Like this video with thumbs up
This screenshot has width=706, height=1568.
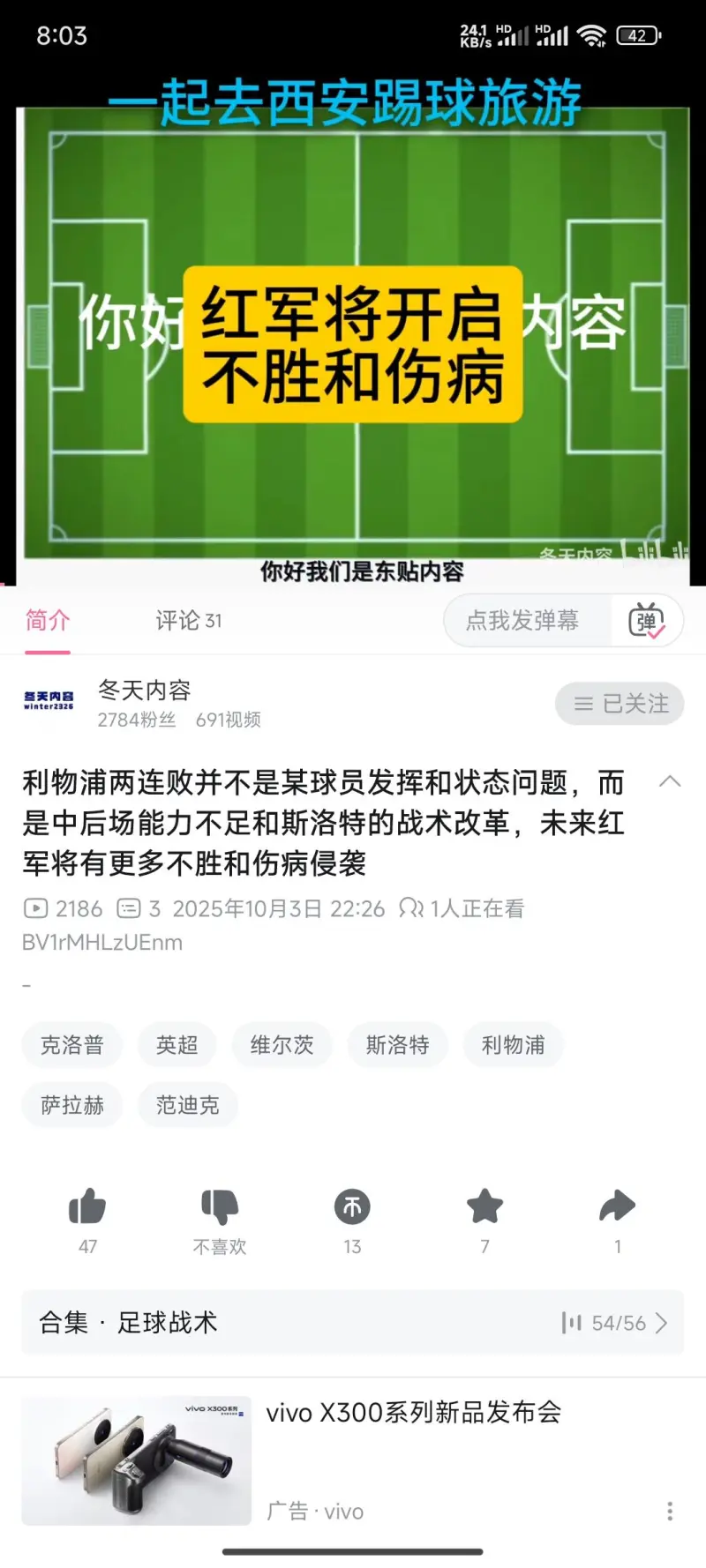pos(87,1207)
